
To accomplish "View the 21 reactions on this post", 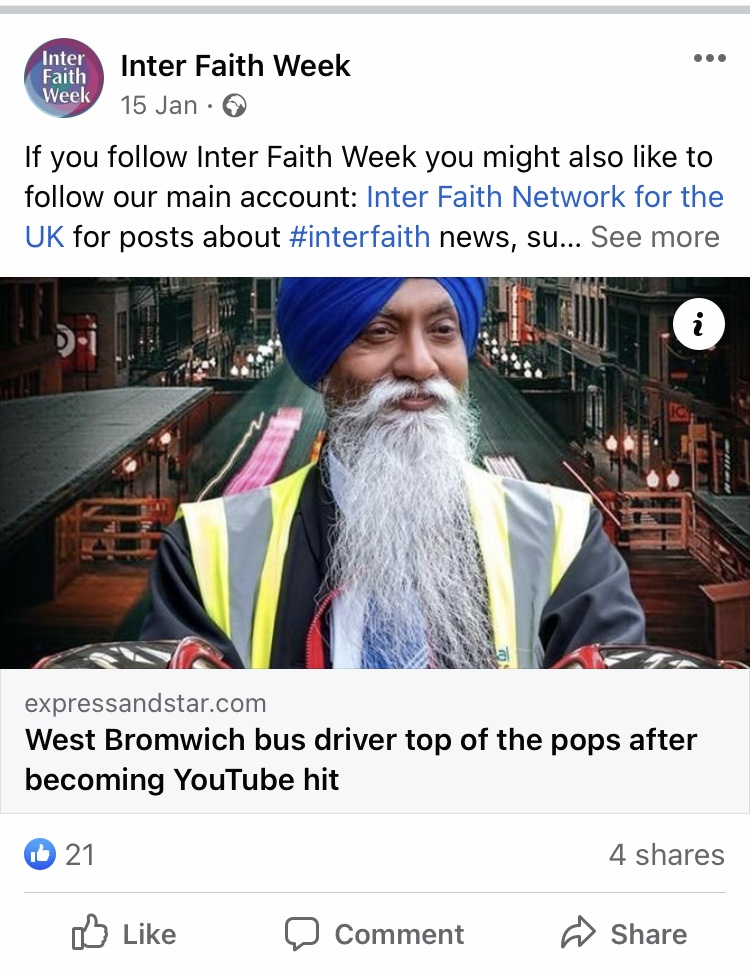I will tap(60, 854).
